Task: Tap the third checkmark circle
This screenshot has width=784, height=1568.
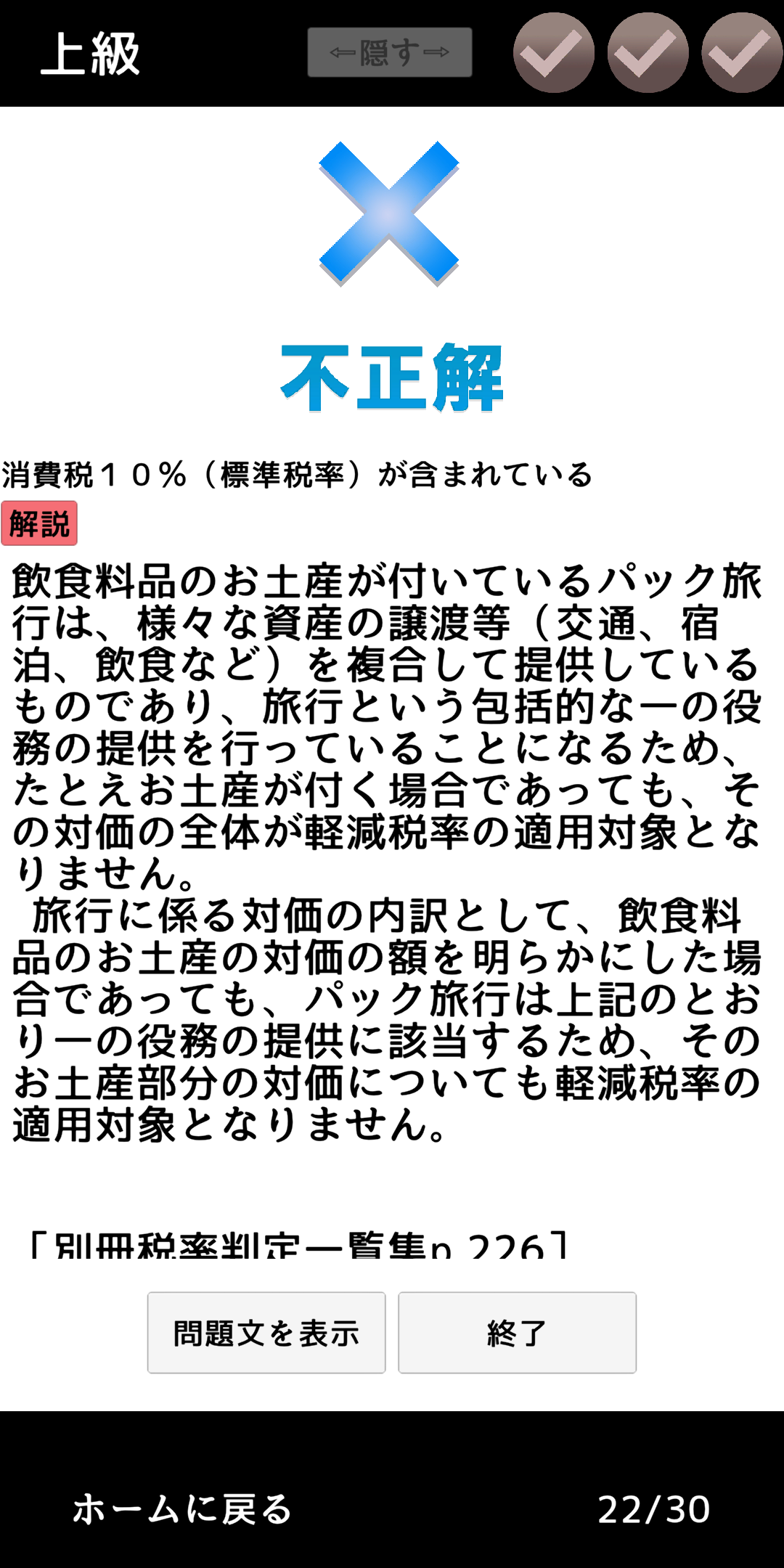Action: (741, 52)
